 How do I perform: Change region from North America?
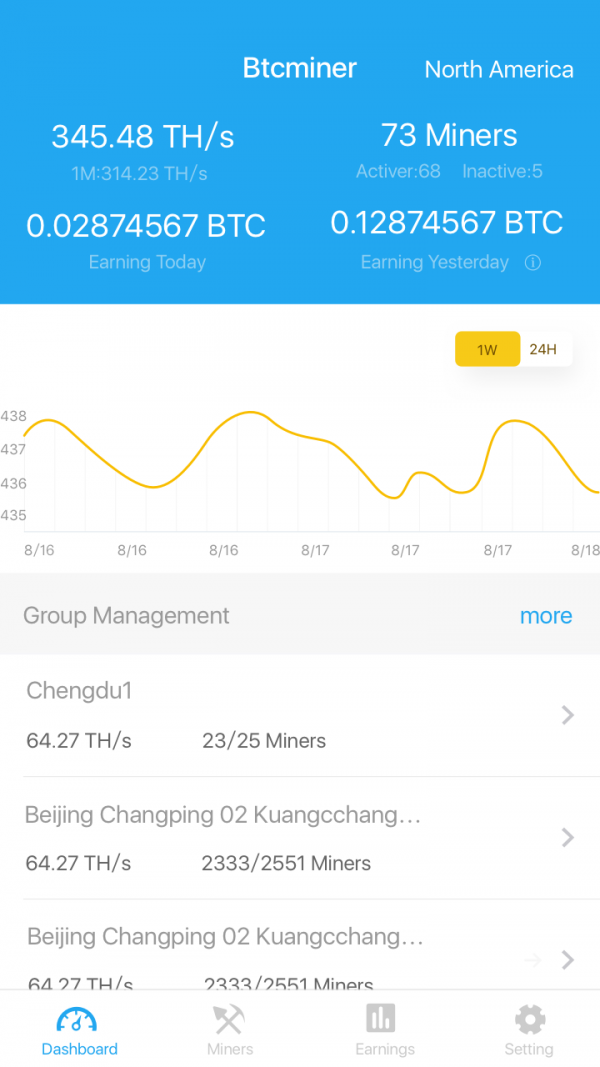tap(499, 70)
